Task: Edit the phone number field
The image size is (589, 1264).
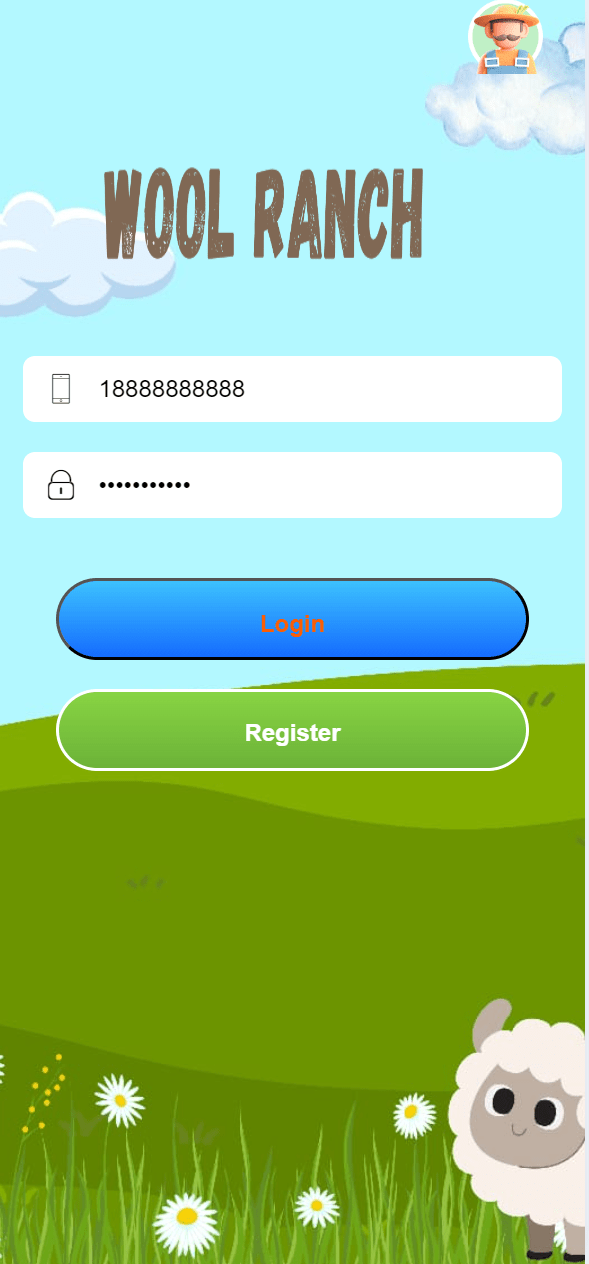Action: click(292, 389)
